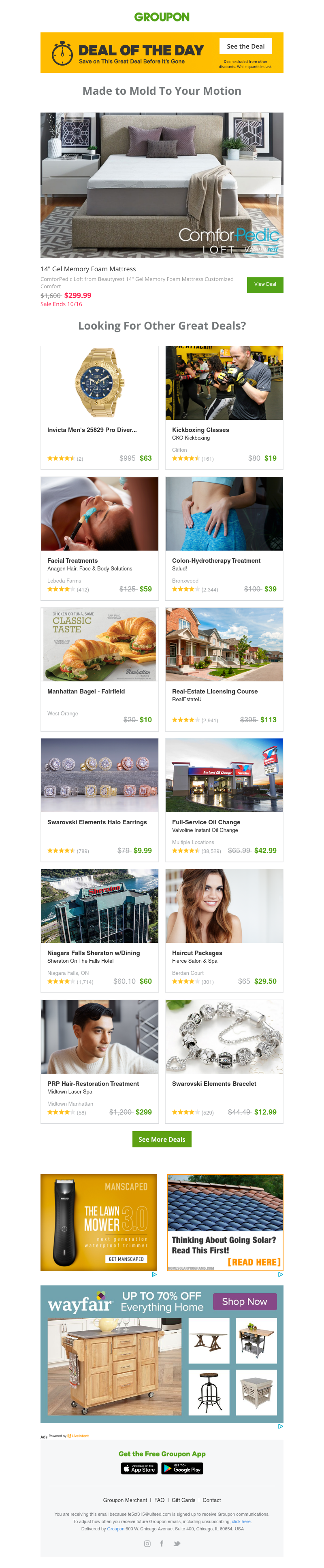
Task: Open the Real-Estate Licensing Course deal
Action: 224,668
